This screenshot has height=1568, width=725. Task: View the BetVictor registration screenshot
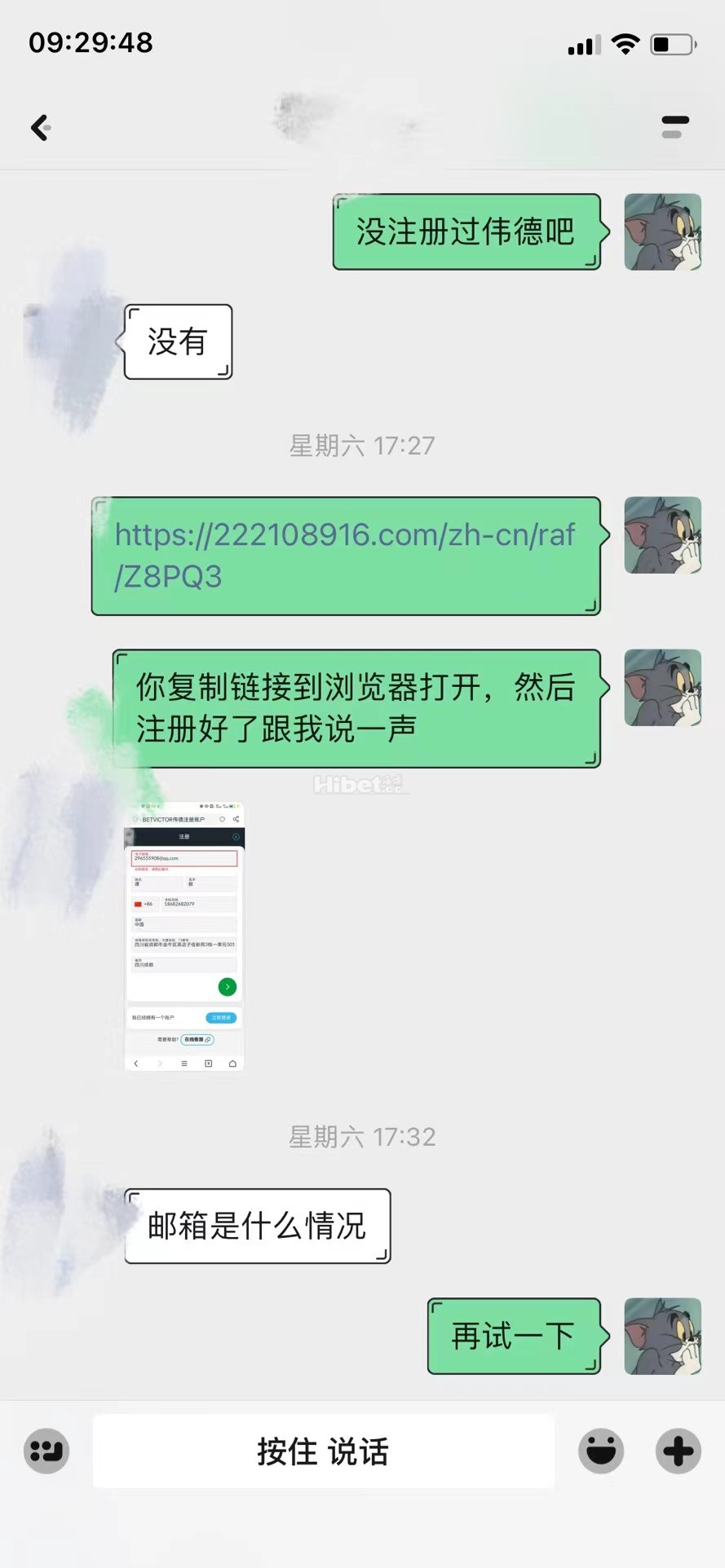(184, 936)
